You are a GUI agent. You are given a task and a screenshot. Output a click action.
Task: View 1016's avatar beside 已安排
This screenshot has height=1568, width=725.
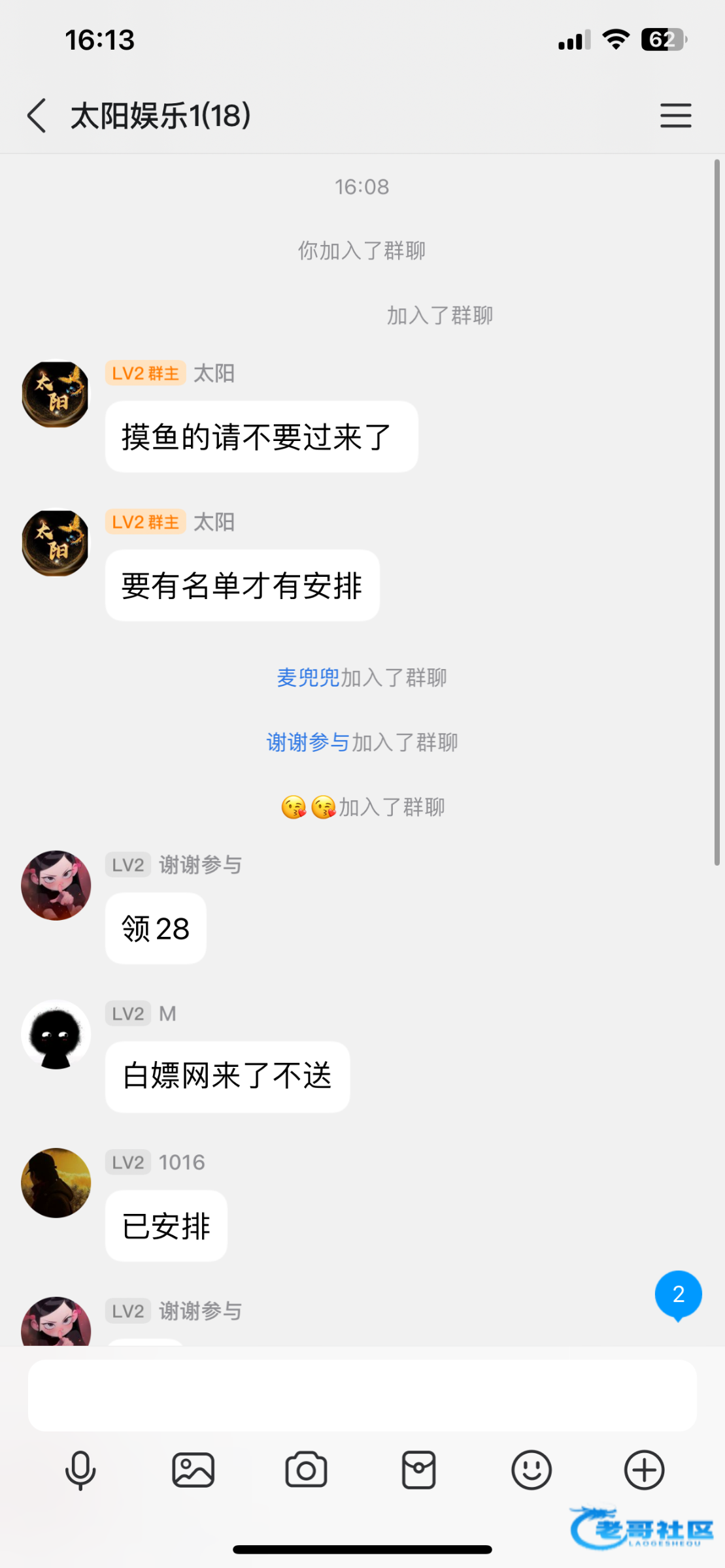pos(56,1183)
